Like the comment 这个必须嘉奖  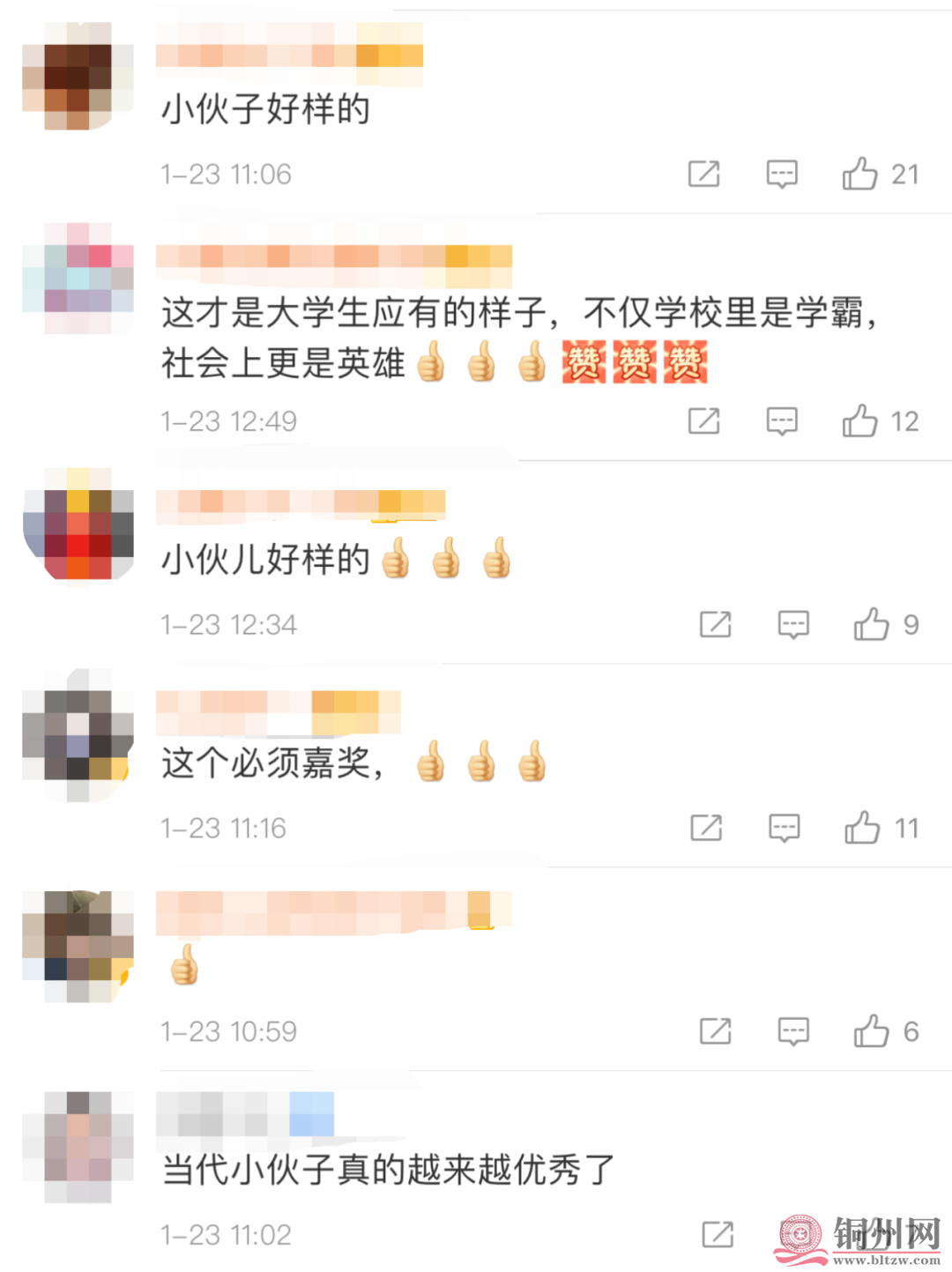coord(862,828)
